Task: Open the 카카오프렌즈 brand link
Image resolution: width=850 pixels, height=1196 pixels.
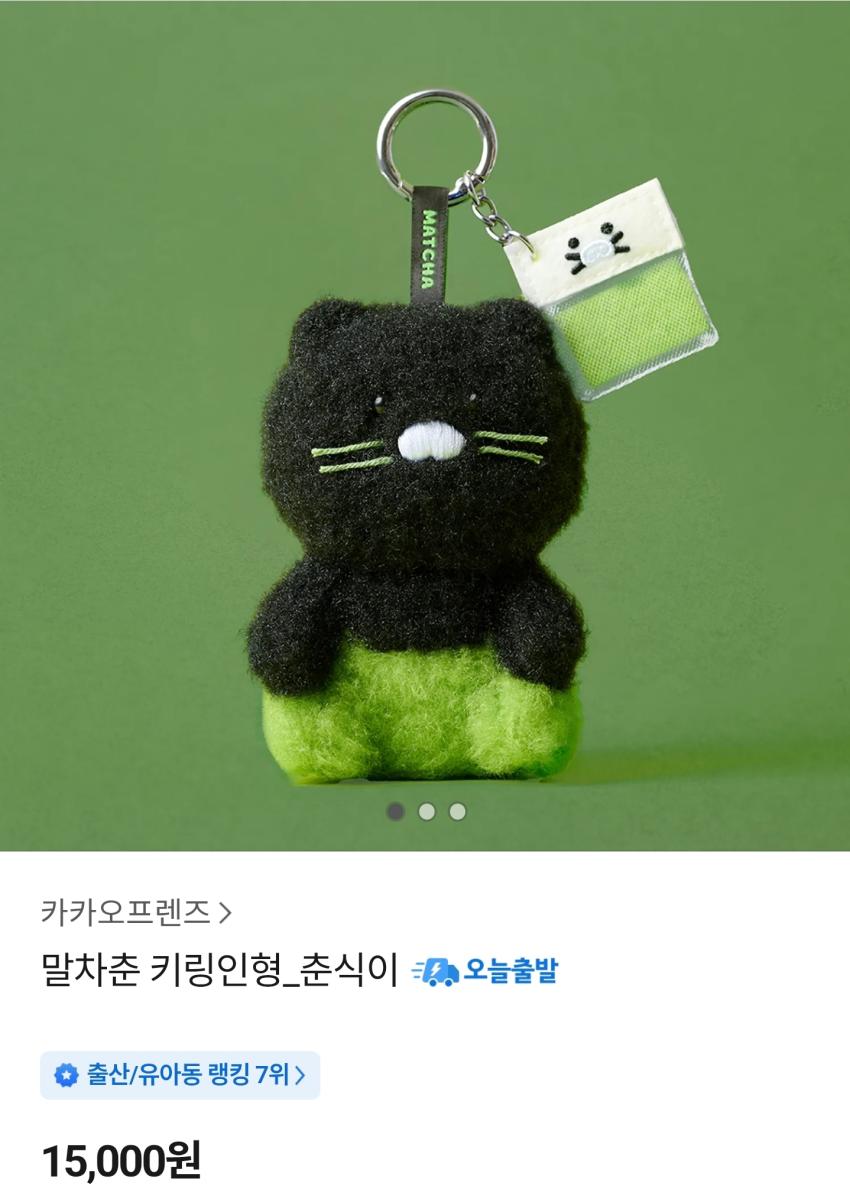Action: coord(135,912)
